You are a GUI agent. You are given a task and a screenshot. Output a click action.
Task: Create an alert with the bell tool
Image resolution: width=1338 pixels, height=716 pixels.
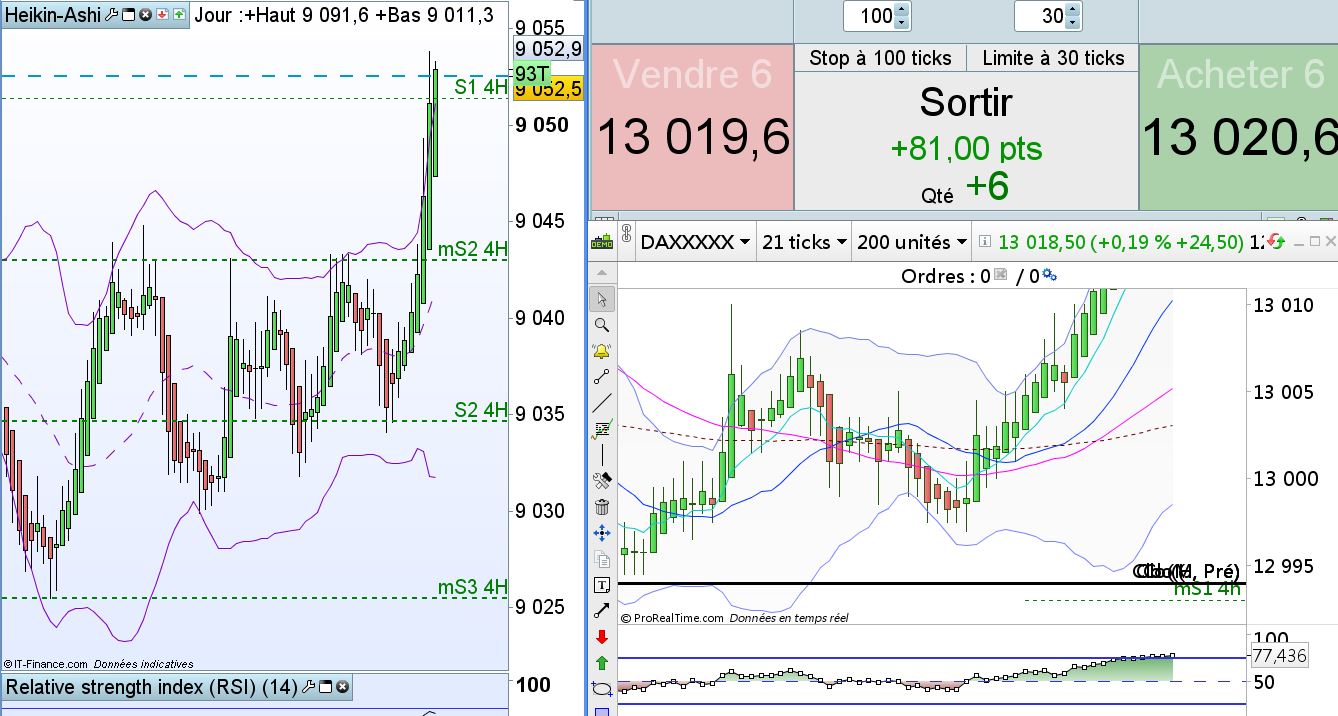click(x=602, y=351)
